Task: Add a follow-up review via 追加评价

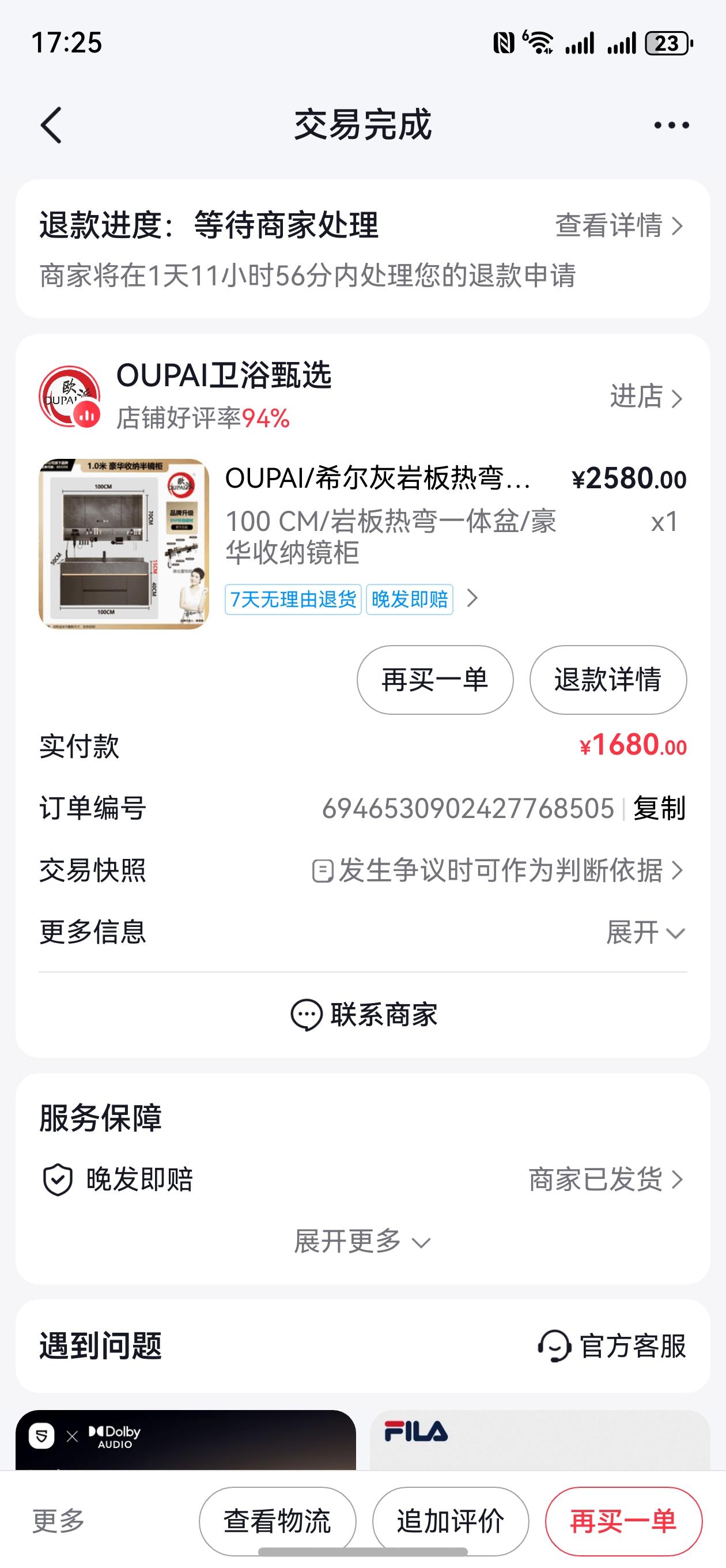Action: click(x=451, y=1521)
